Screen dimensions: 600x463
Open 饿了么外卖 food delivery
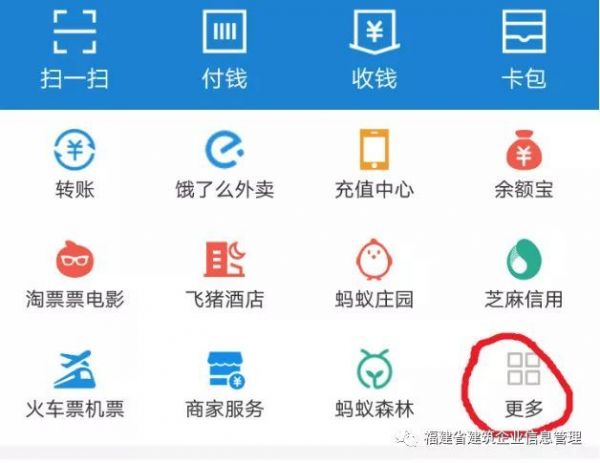(224, 163)
